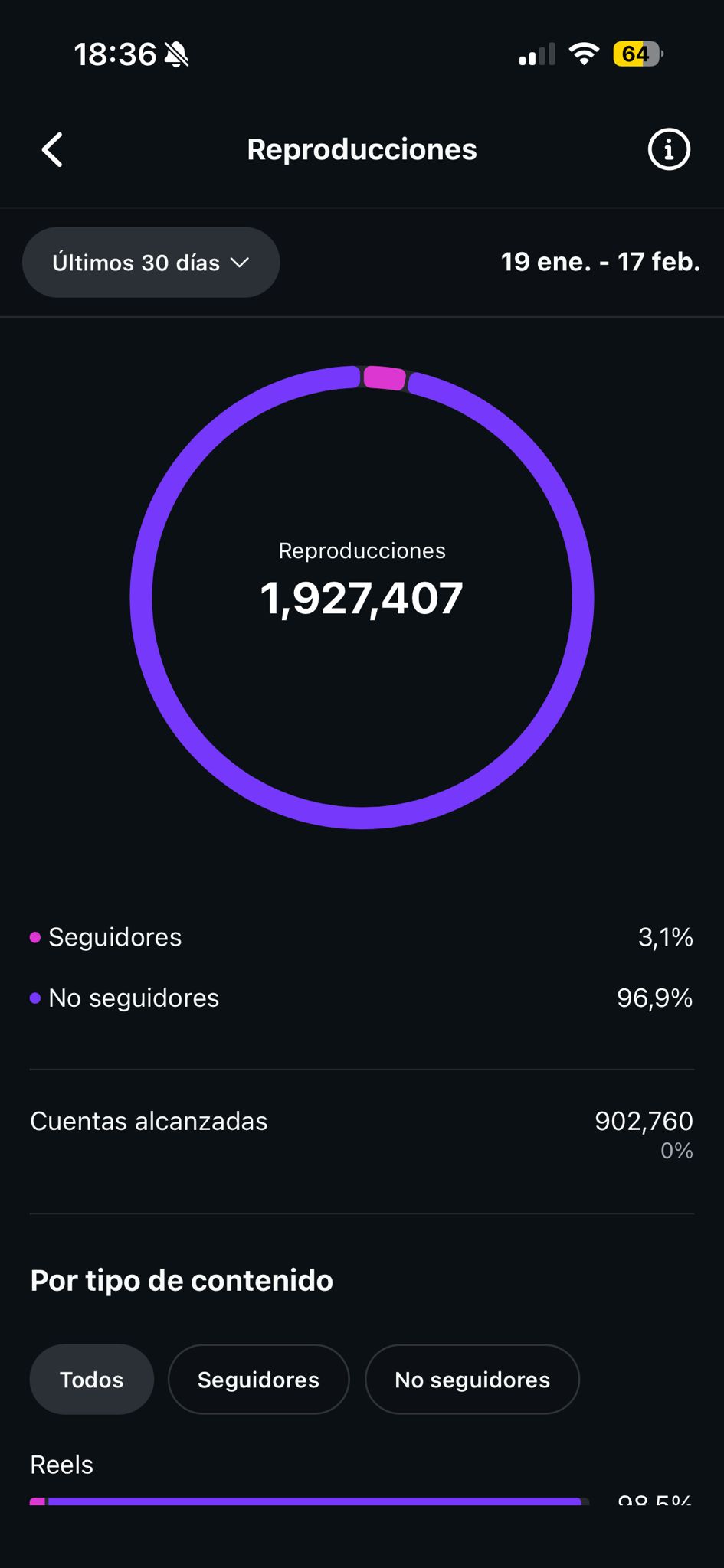Tap the back arrow to leave Reproducciones
This screenshot has height=1568, width=724.
pos(52,149)
